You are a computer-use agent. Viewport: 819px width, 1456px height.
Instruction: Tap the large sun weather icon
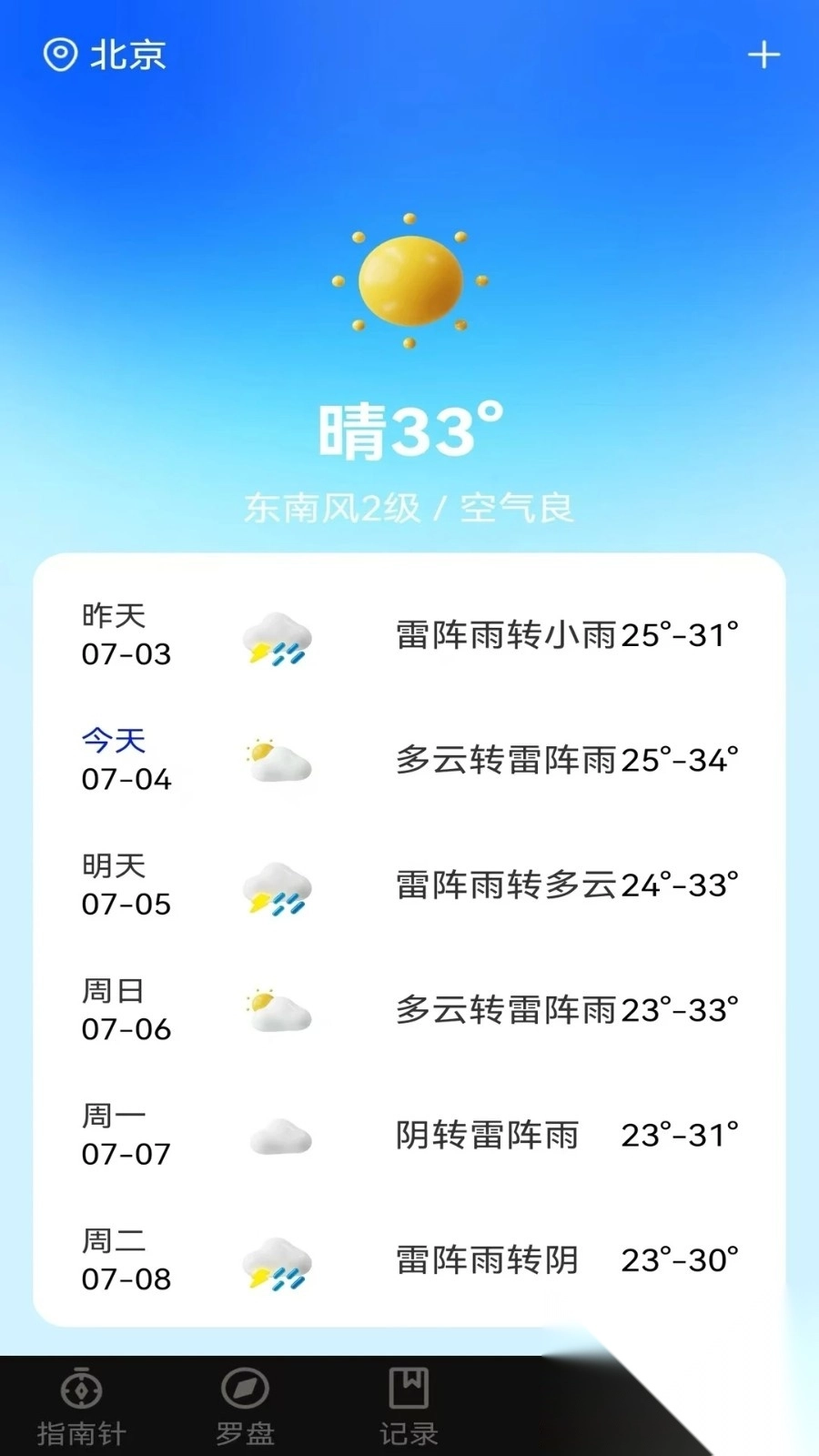[409, 280]
